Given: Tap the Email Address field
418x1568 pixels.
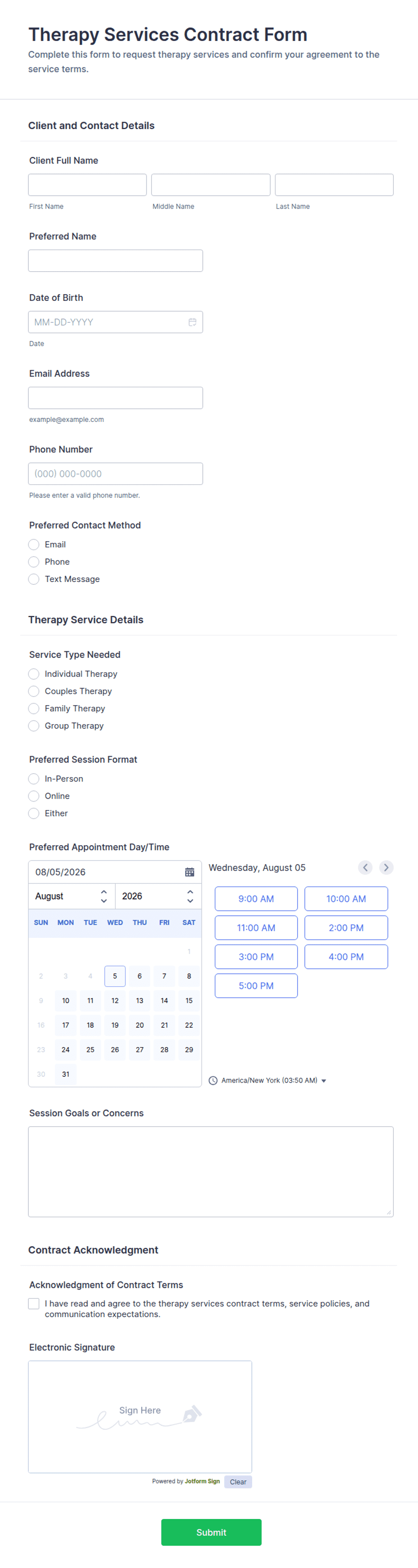Looking at the screenshot, I should (x=116, y=398).
